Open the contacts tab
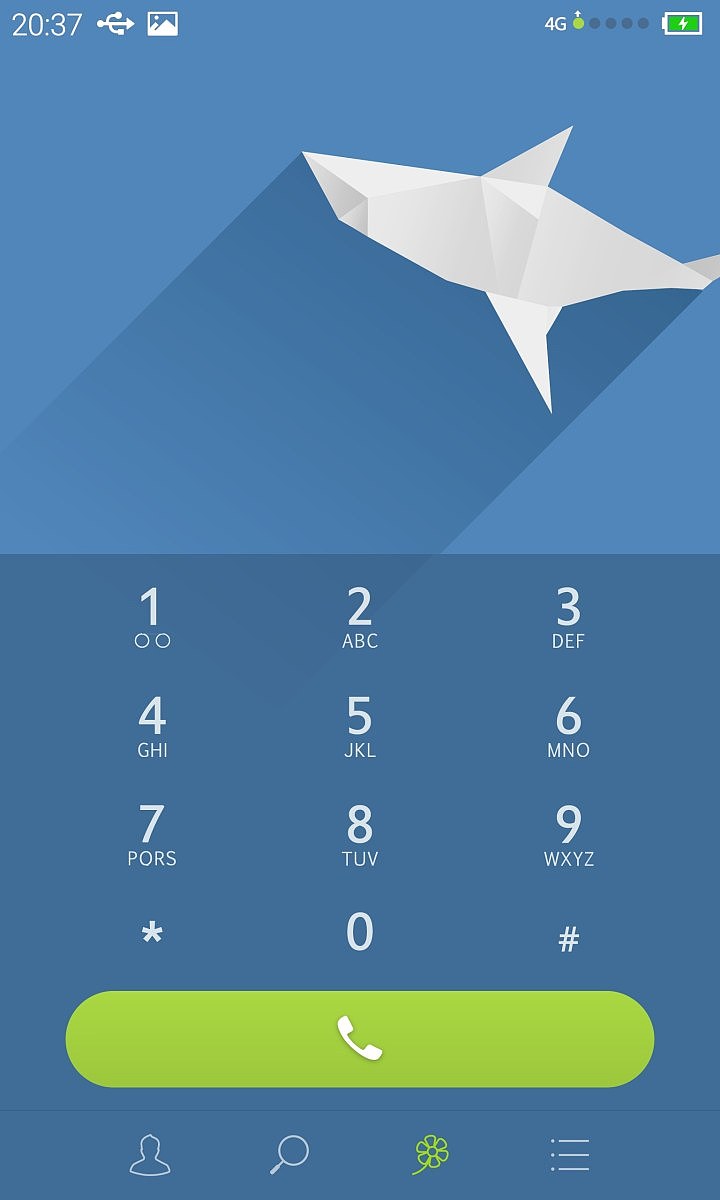Image resolution: width=720 pixels, height=1200 pixels. pyautogui.click(x=150, y=1155)
